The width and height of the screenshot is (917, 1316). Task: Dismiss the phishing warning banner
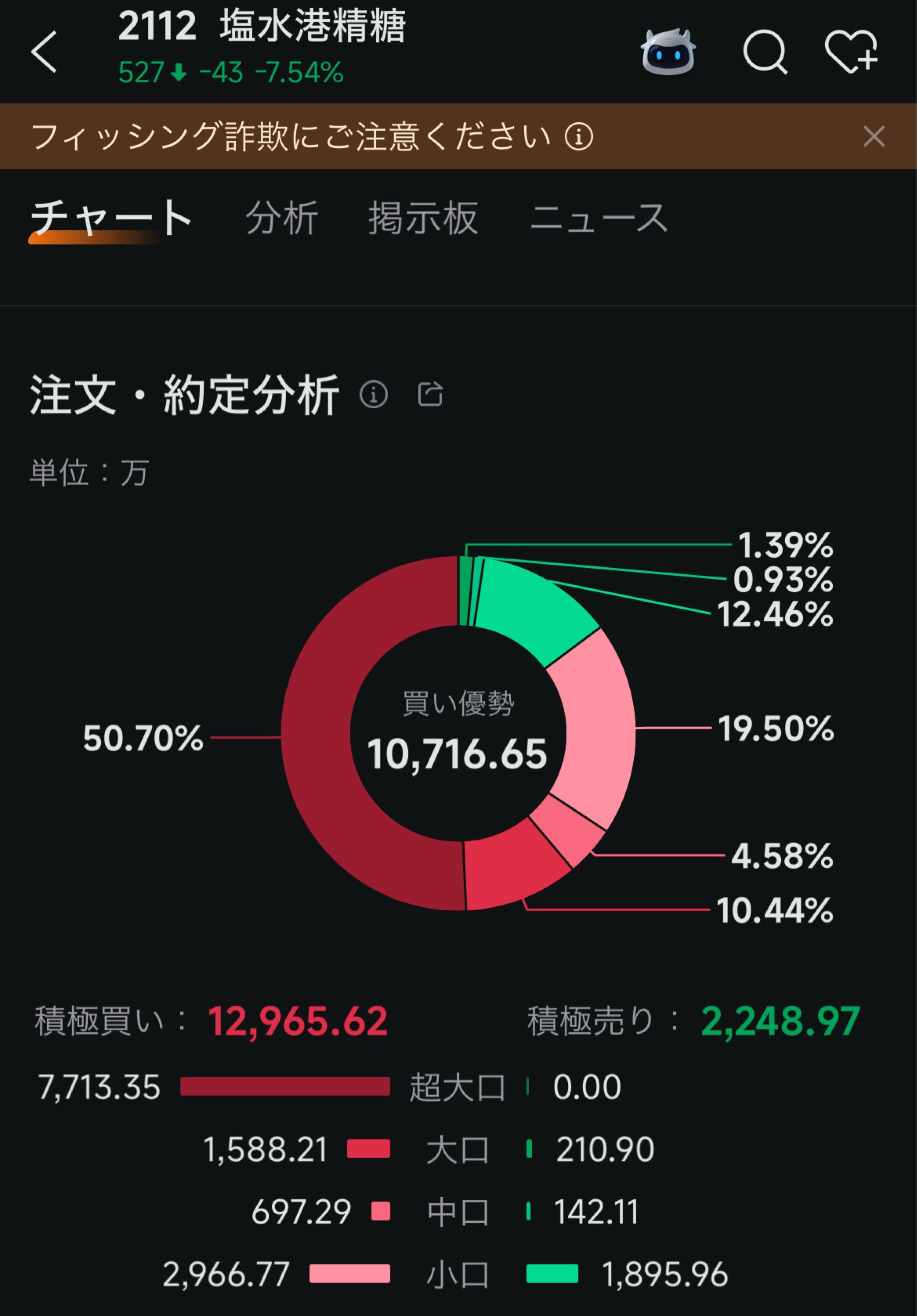(873, 136)
